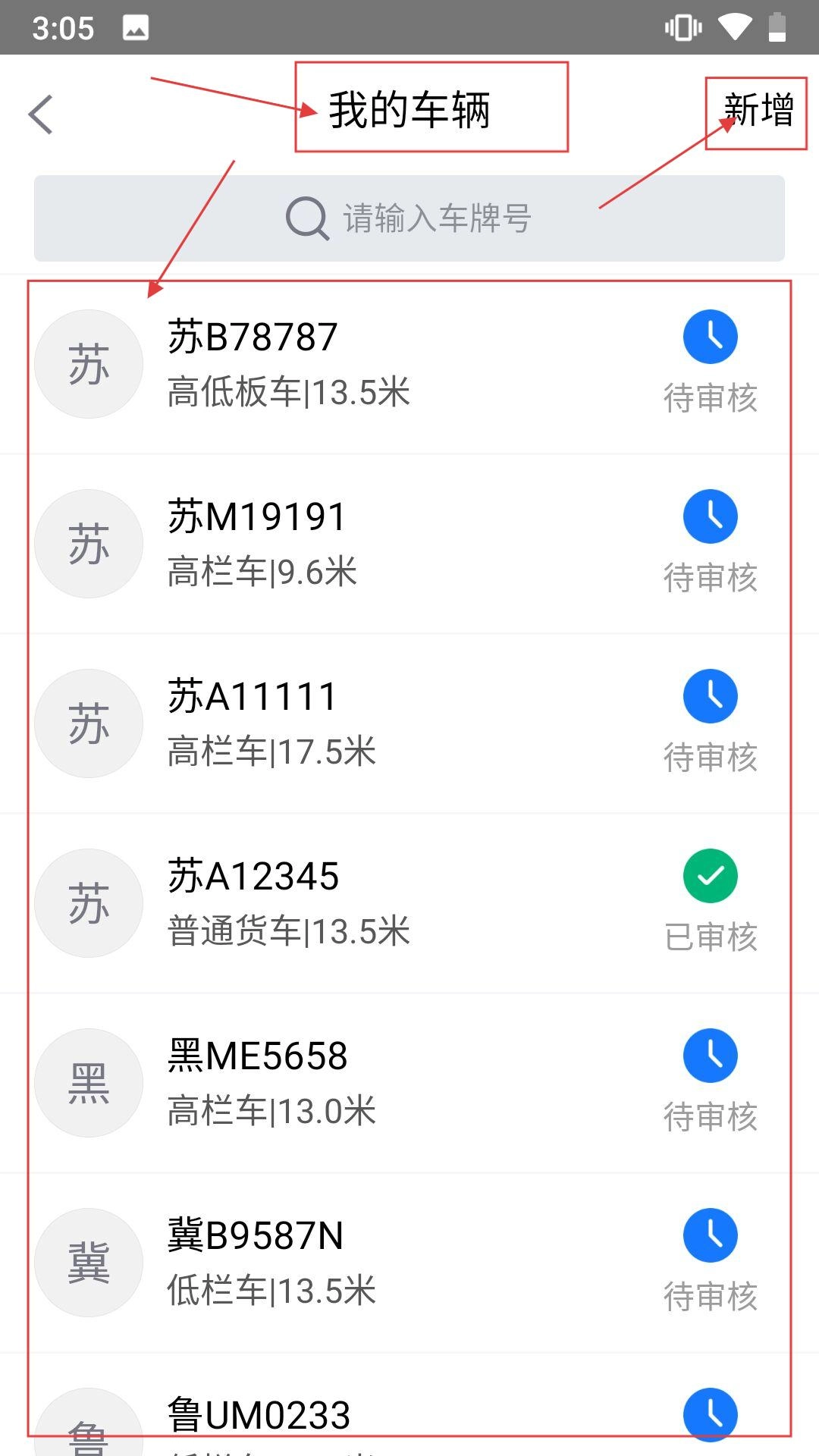This screenshot has width=819, height=1456.
Task: Select vehicle 鲁UM0233
Action: [259, 1415]
